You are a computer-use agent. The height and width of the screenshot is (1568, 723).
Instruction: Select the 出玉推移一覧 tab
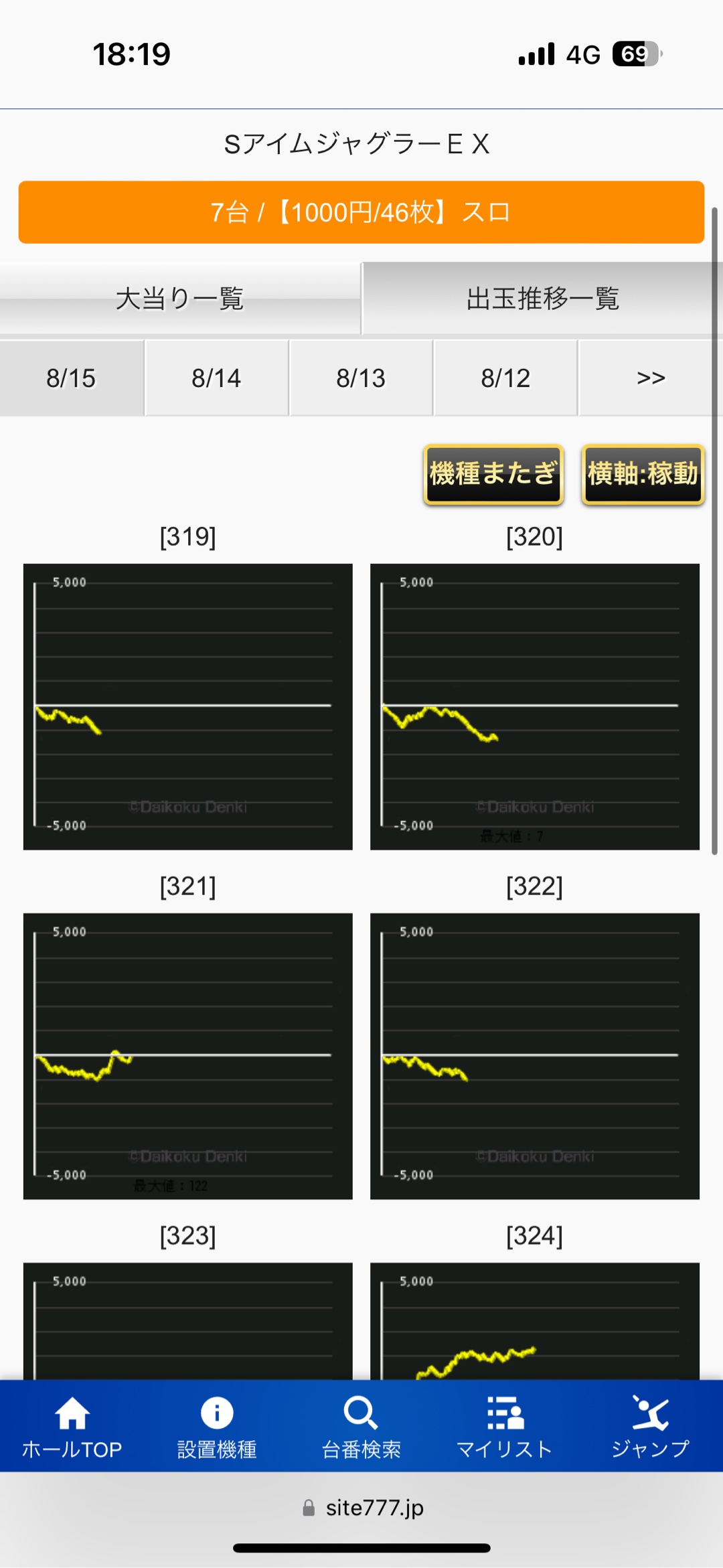pos(542,299)
